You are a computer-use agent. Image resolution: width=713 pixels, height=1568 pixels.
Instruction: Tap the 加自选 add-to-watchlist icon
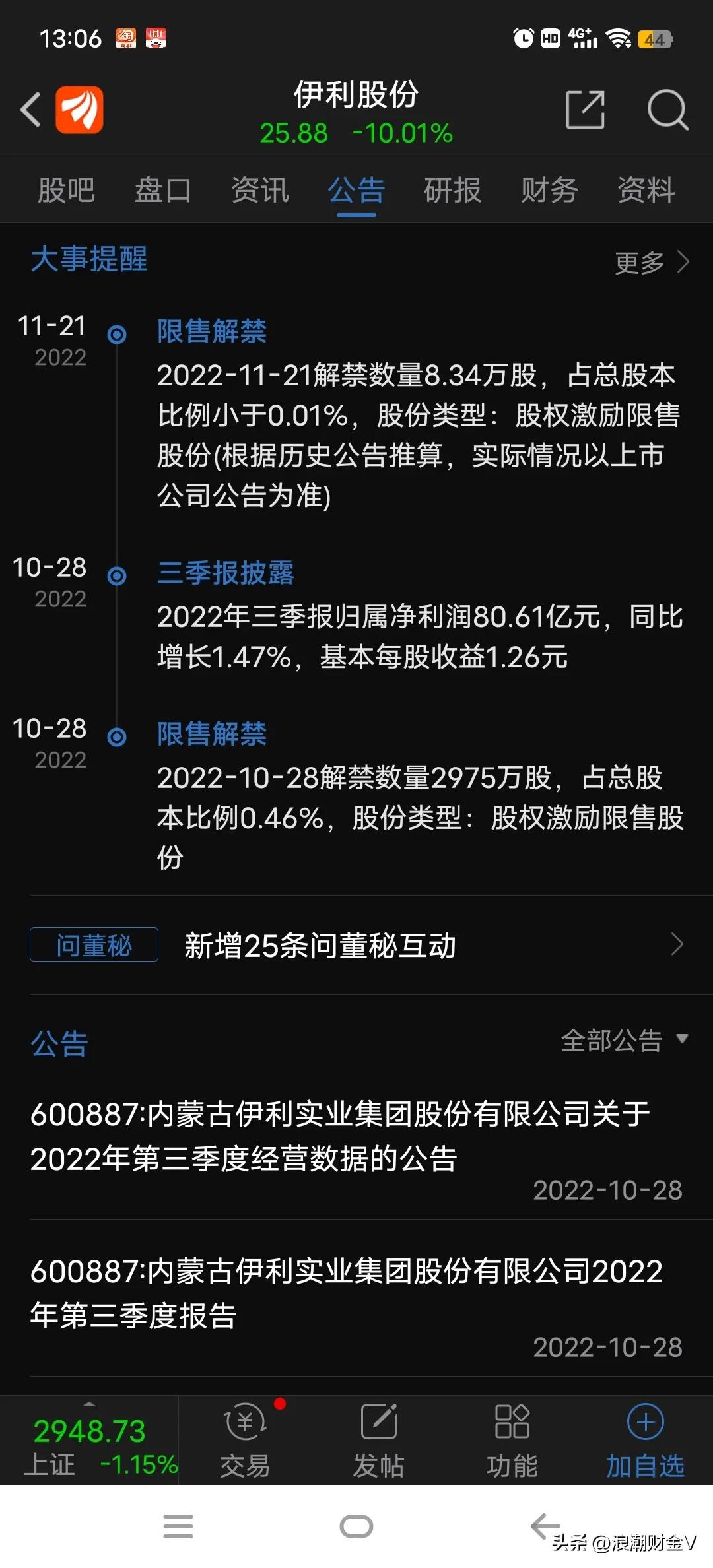tap(644, 1439)
